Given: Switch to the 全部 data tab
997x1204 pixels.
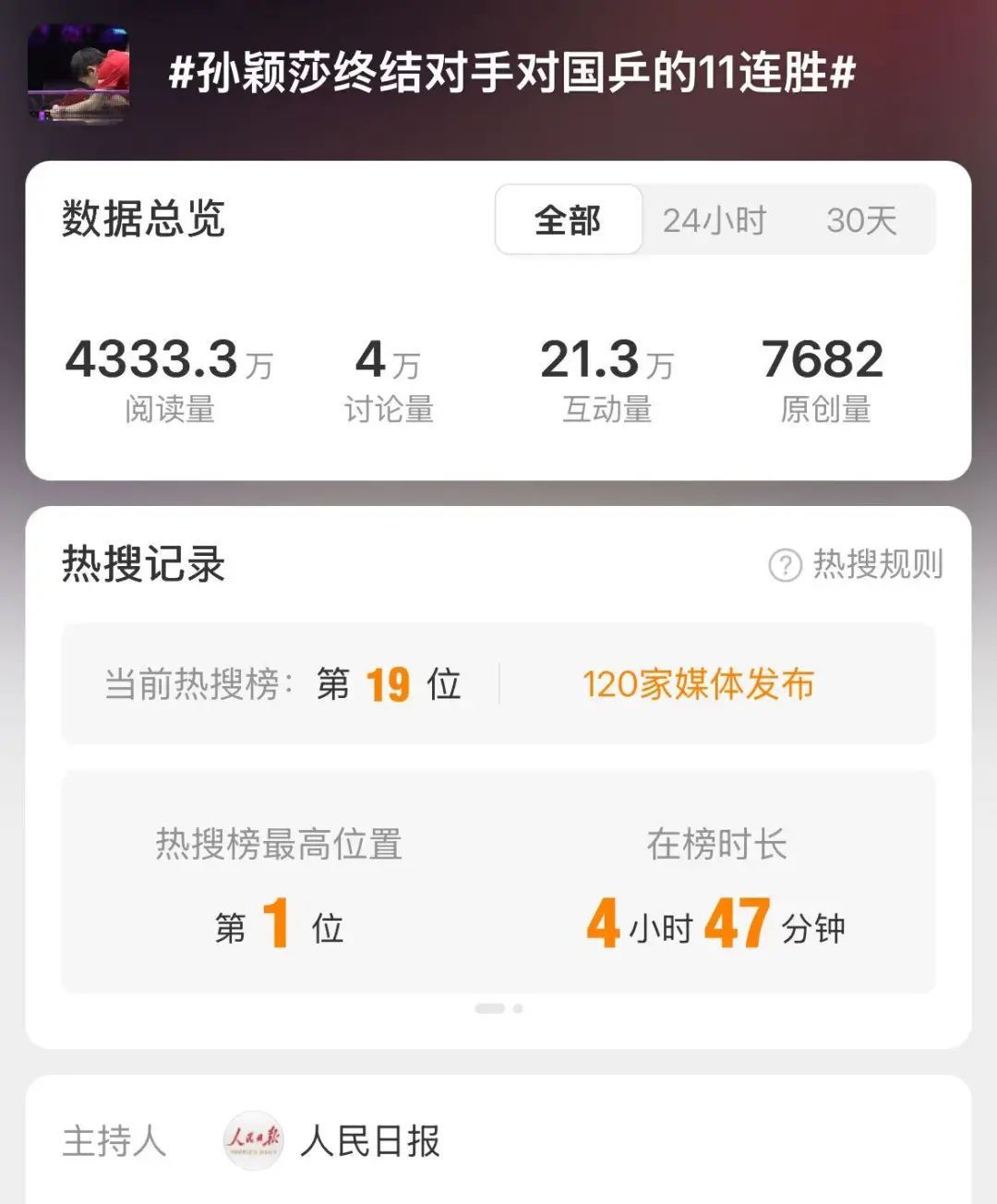Looking at the screenshot, I should 568,220.
